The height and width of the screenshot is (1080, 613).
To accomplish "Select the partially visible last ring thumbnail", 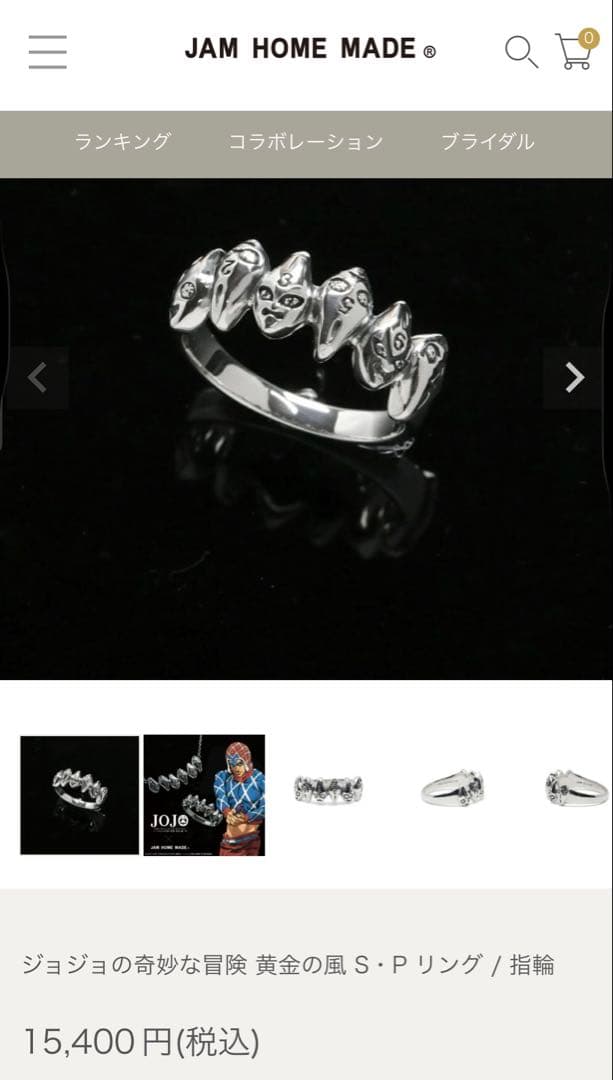I will click(577, 790).
